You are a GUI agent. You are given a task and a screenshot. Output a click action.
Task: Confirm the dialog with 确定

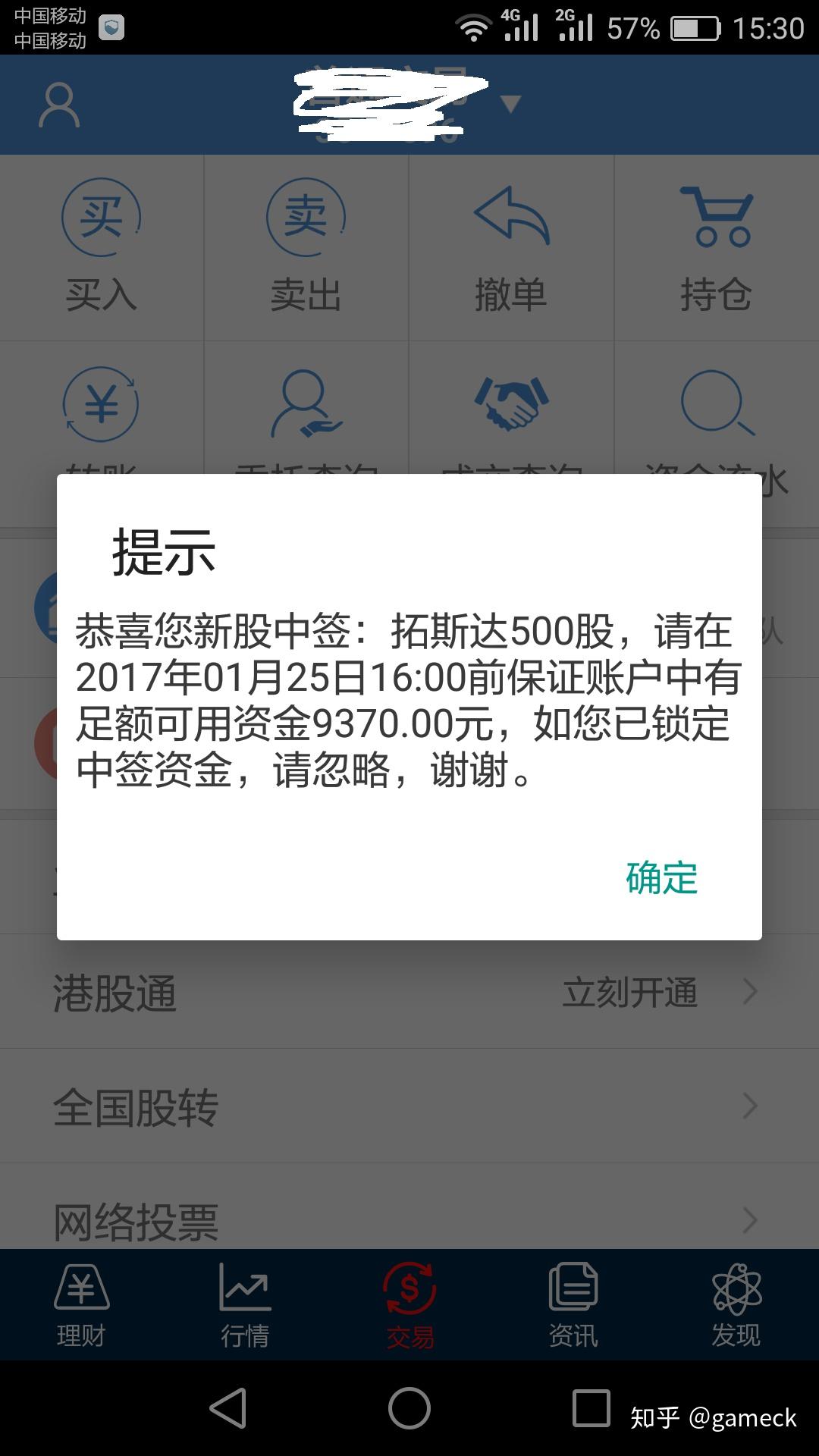coord(661,878)
